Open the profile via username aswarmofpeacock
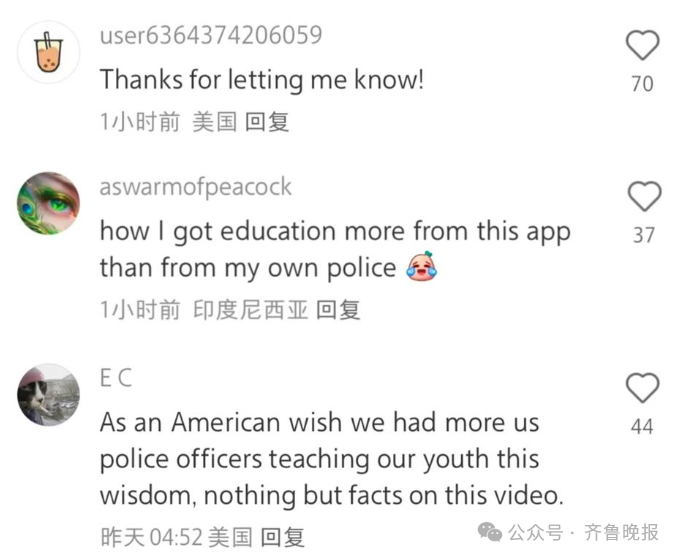The image size is (680, 559). click(x=196, y=188)
